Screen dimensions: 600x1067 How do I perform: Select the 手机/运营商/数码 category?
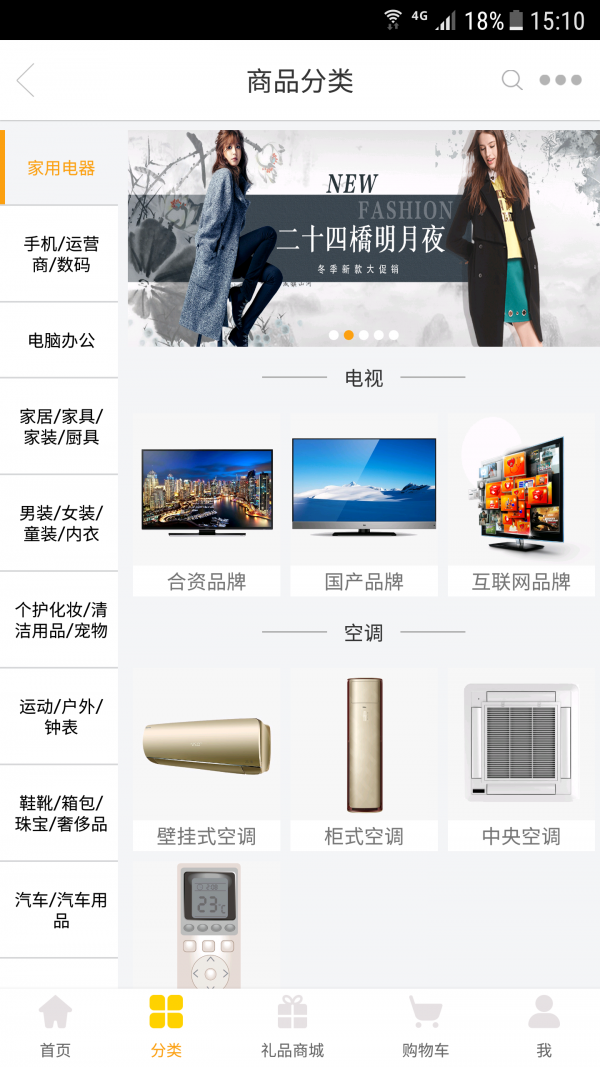(x=60, y=254)
